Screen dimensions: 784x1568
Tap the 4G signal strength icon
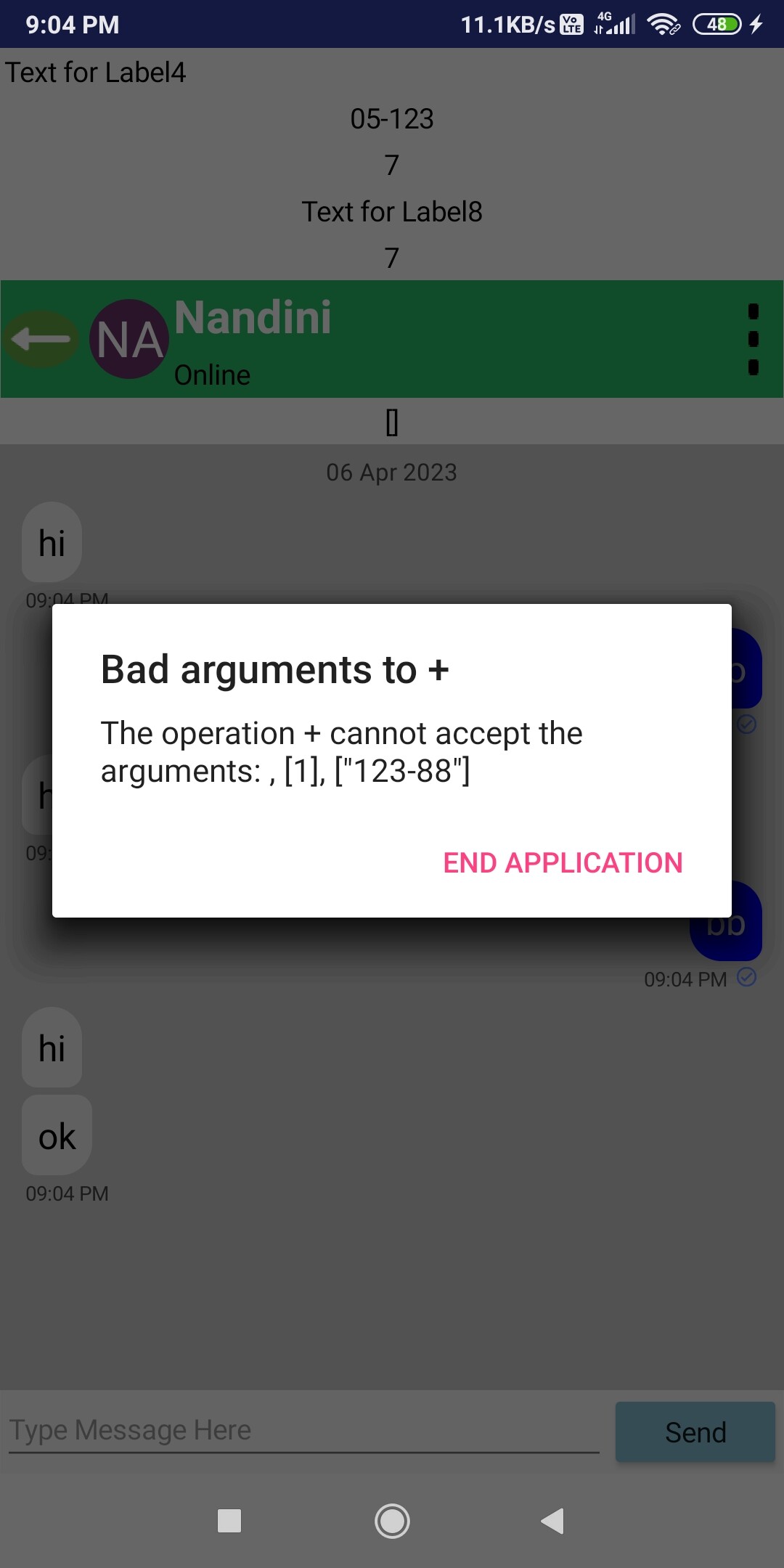(x=613, y=24)
